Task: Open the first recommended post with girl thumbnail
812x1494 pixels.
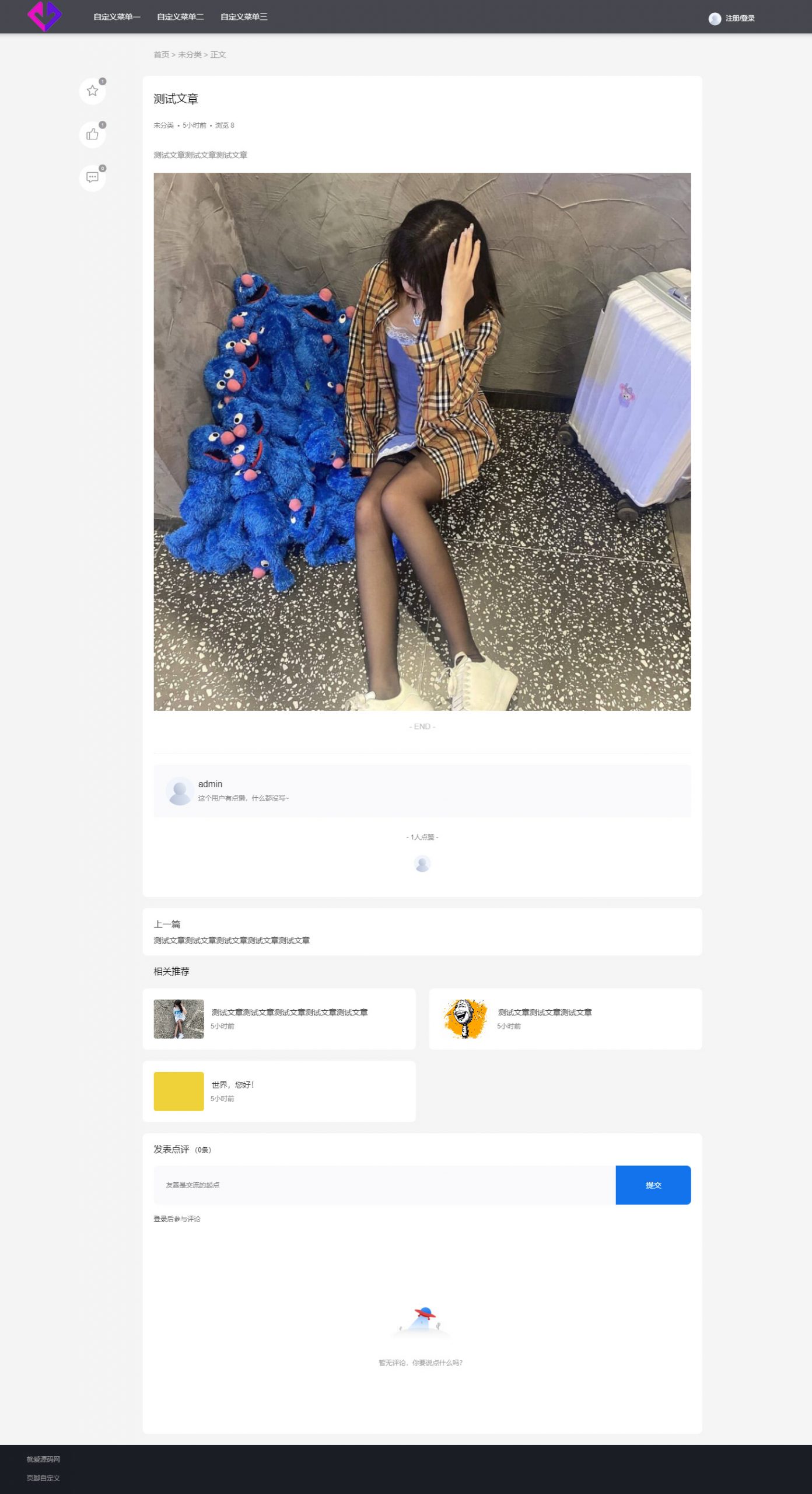Action: coord(289,1012)
